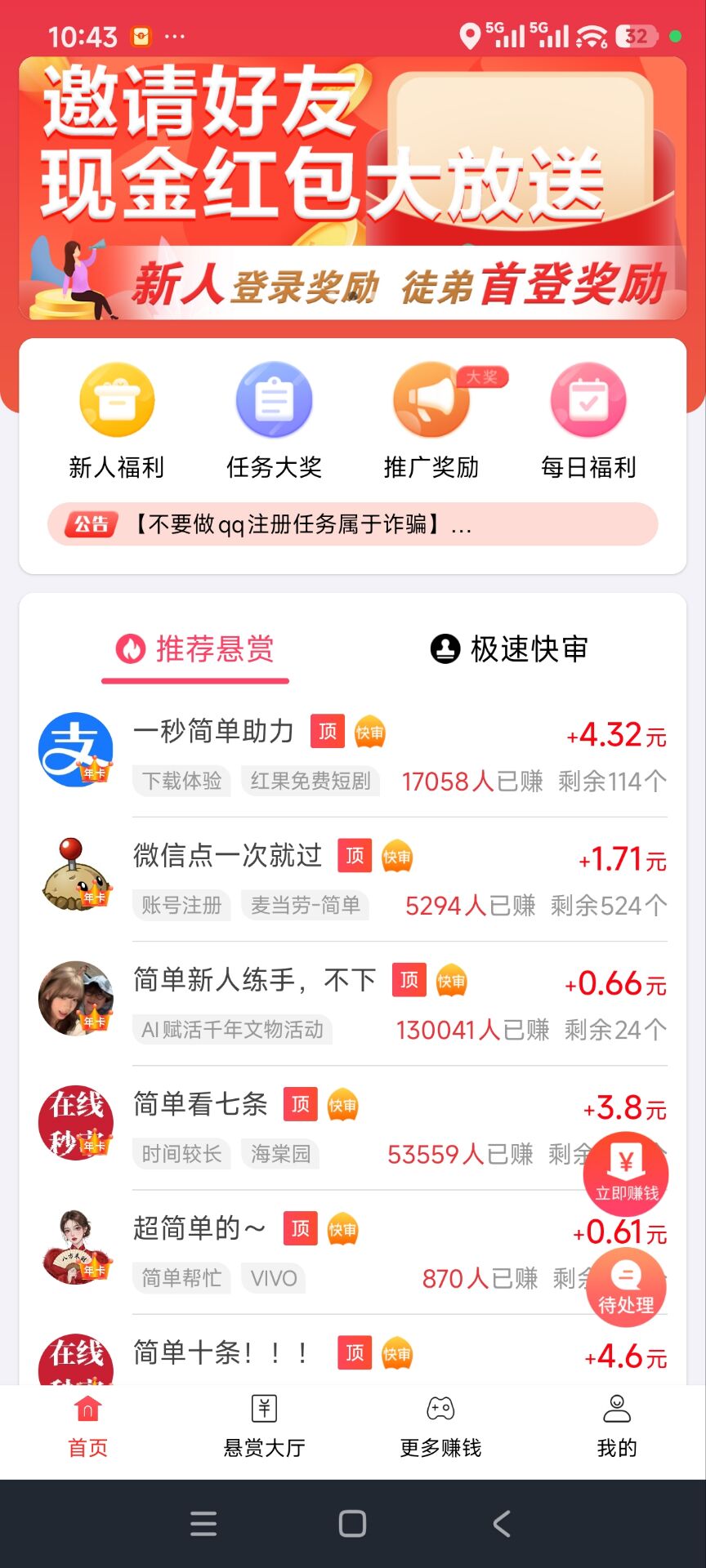Open the 待处理 pending tasks bubble
Screen dimensions: 706x1568
click(x=626, y=1286)
